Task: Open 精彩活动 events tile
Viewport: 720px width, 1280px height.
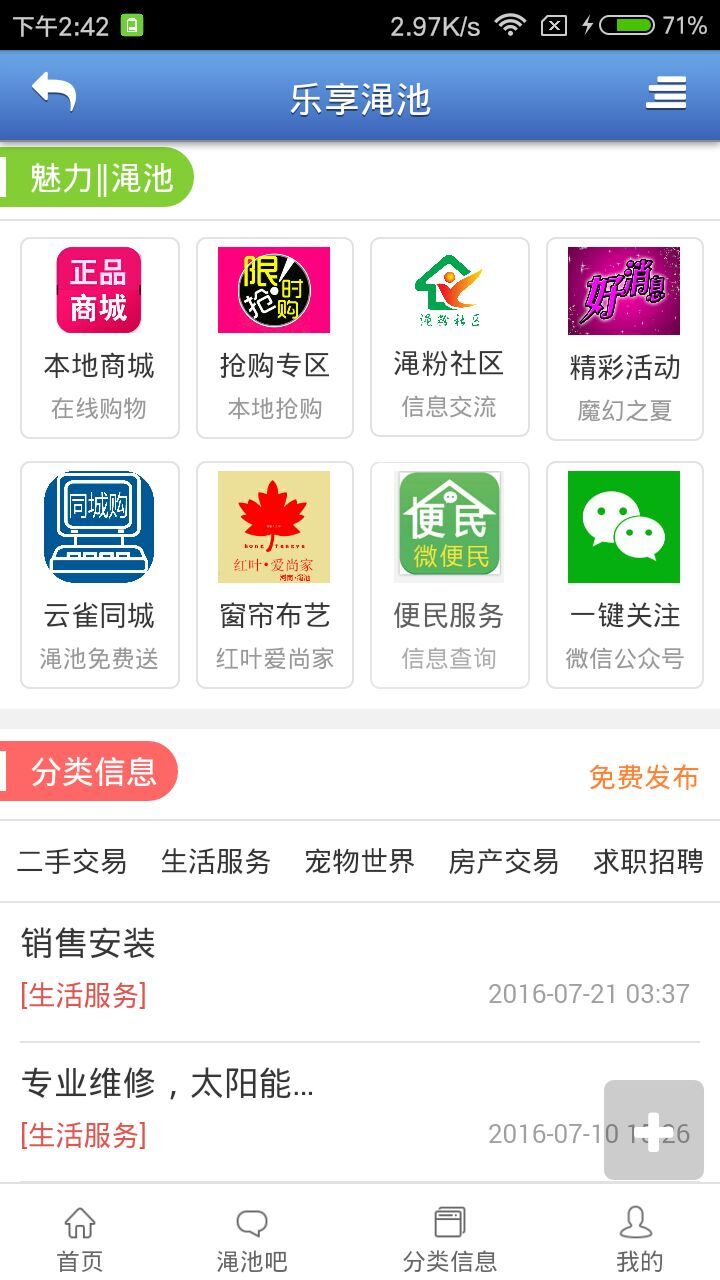Action: coord(624,338)
